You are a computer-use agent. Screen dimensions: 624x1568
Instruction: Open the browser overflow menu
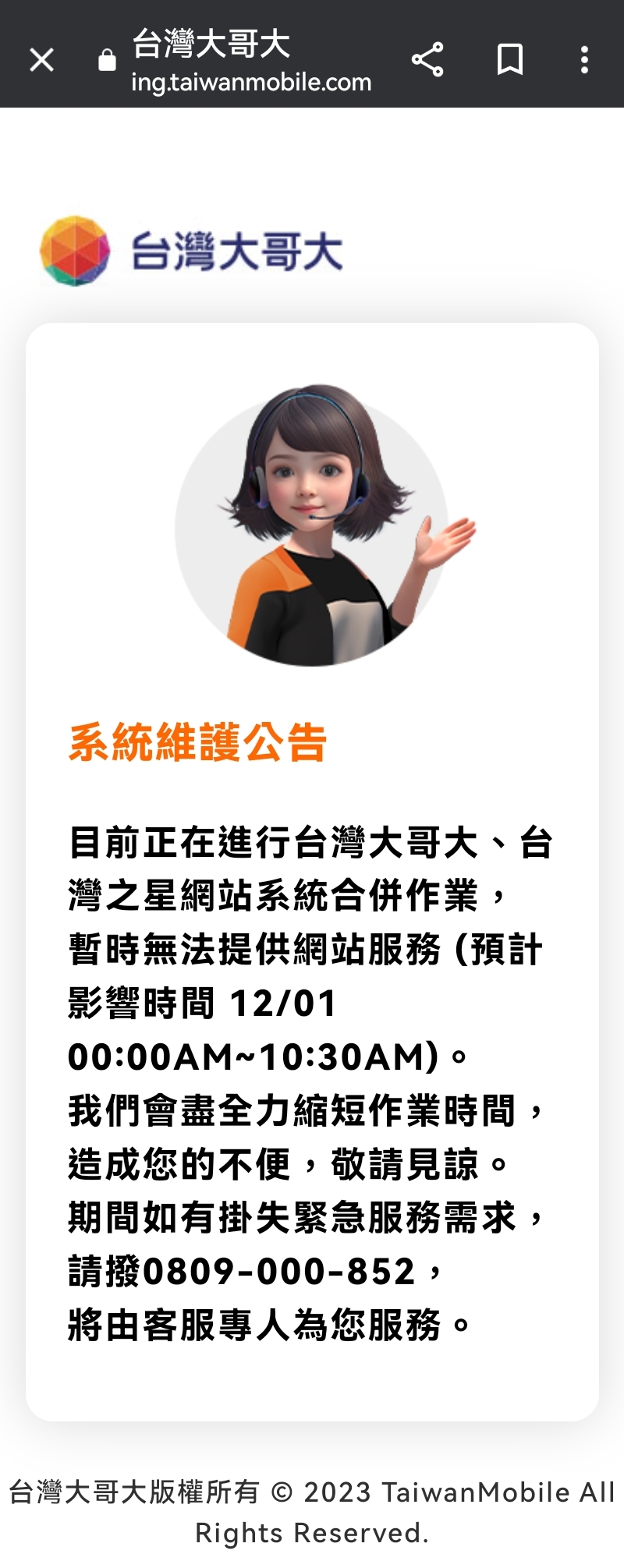(584, 59)
